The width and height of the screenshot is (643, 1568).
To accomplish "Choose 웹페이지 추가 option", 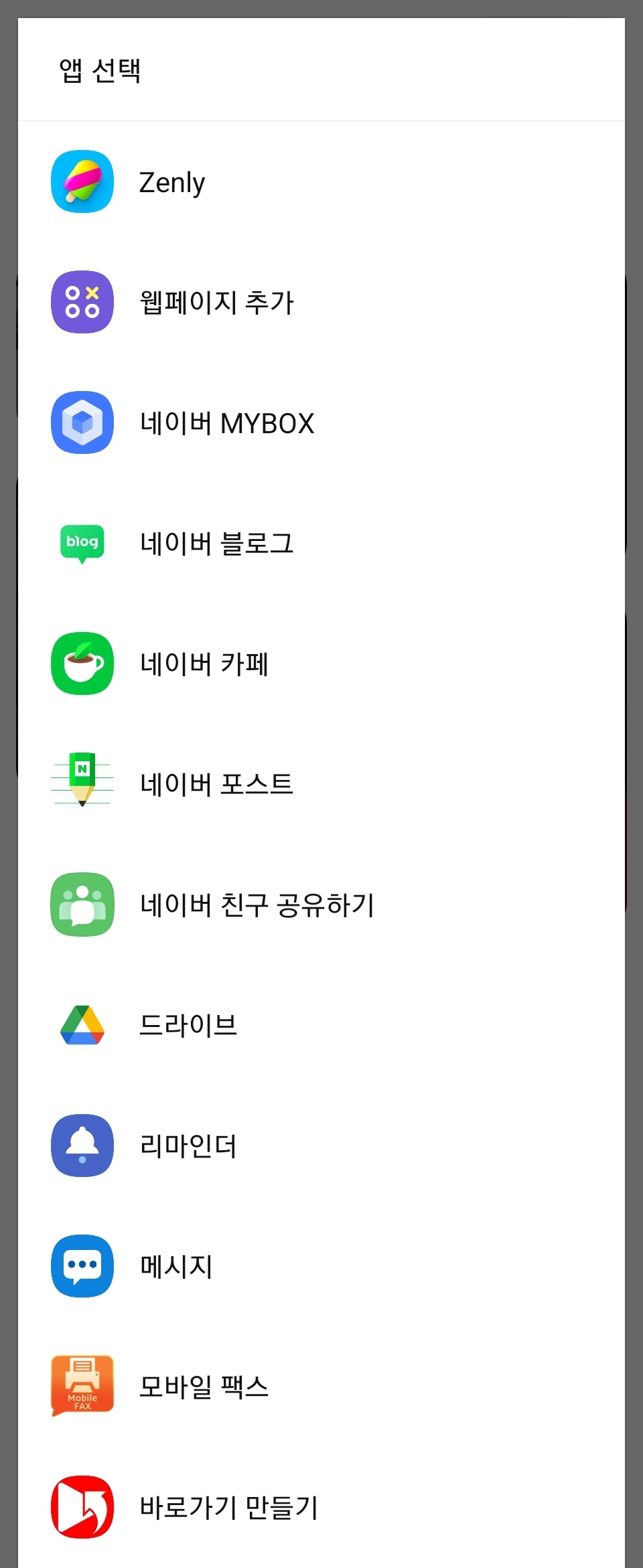I will [x=321, y=302].
